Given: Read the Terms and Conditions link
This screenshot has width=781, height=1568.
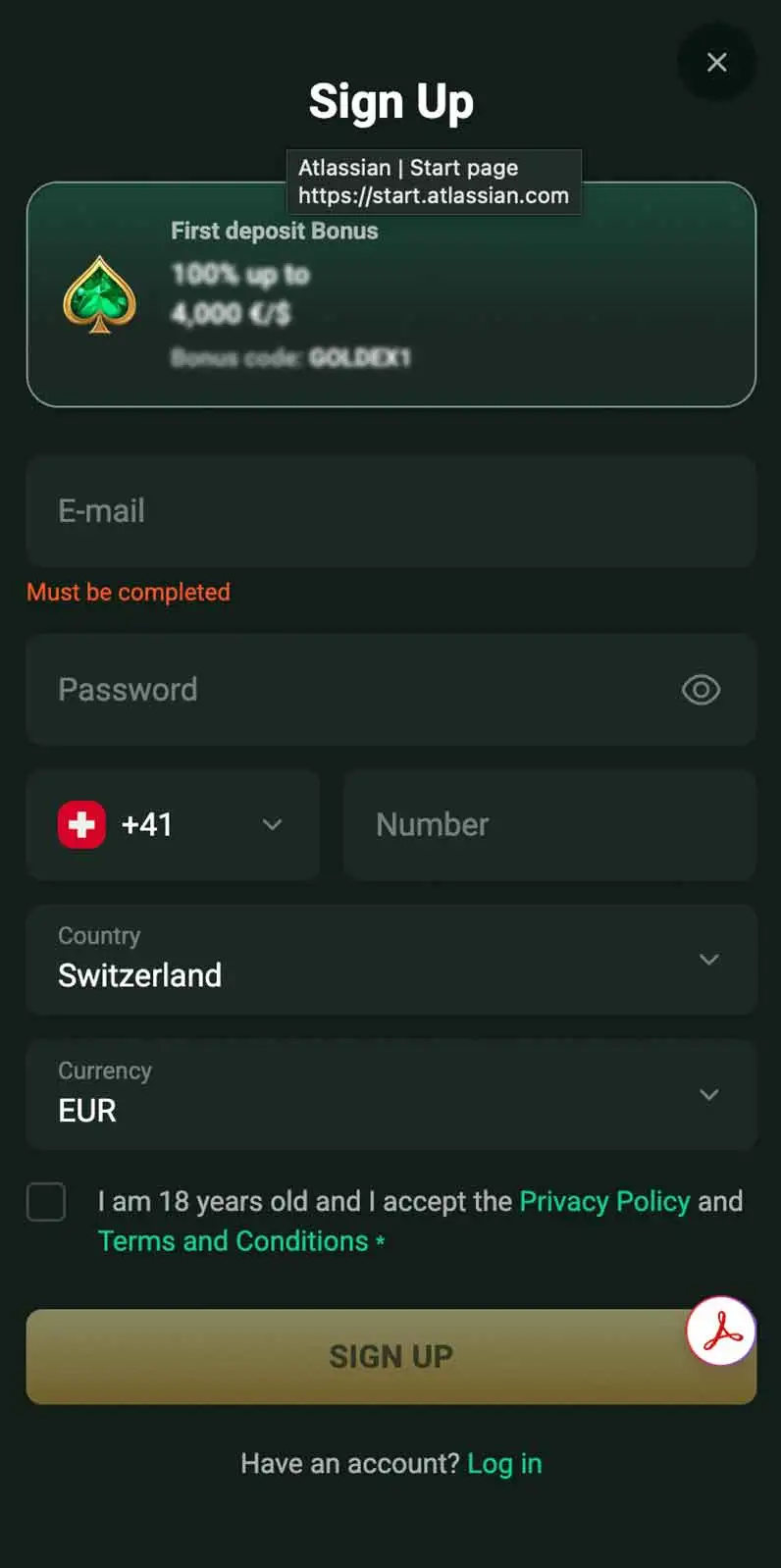Looking at the screenshot, I should (x=234, y=1241).
